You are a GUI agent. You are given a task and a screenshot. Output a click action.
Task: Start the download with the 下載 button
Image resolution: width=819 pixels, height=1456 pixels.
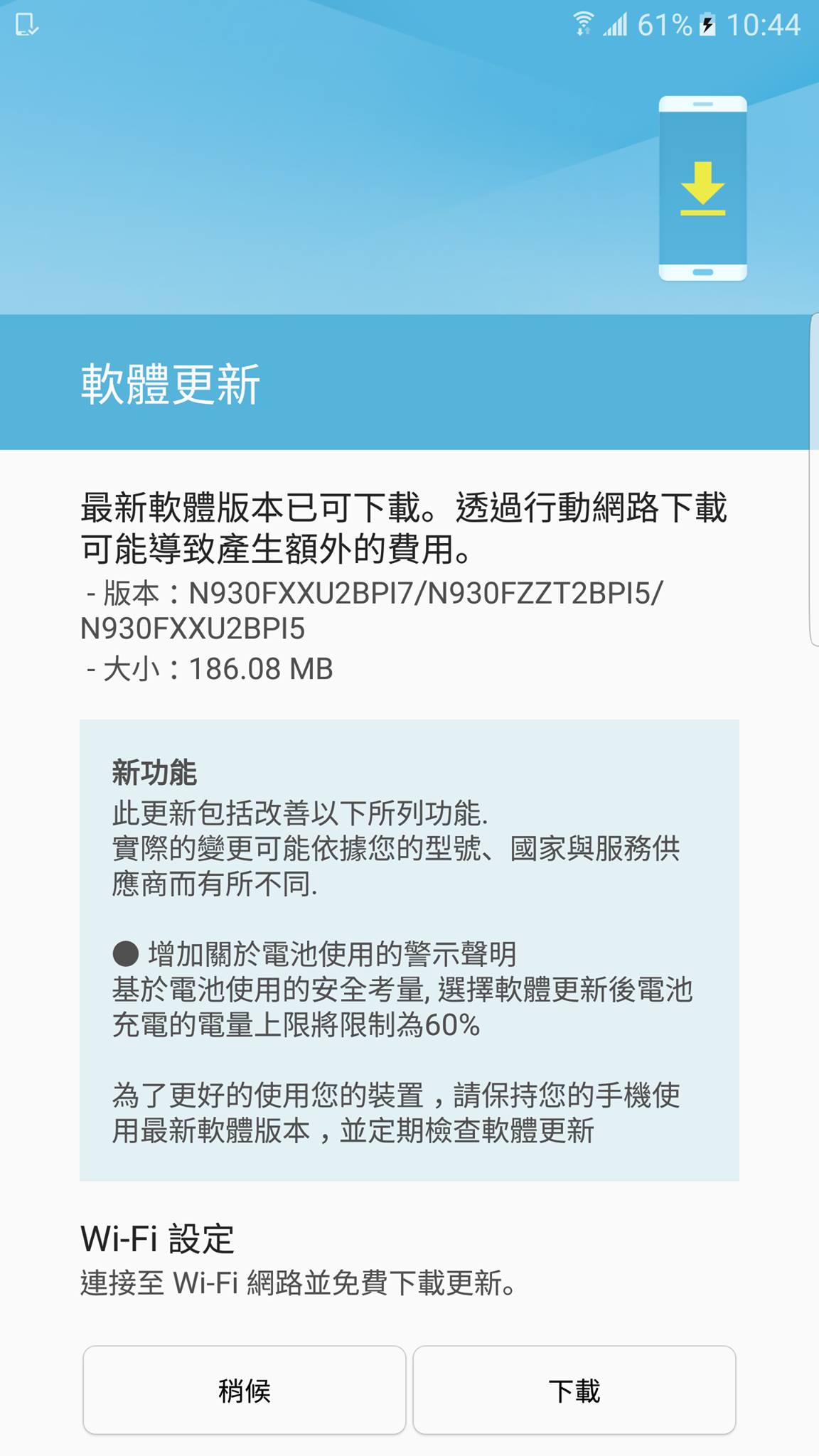point(574,1390)
